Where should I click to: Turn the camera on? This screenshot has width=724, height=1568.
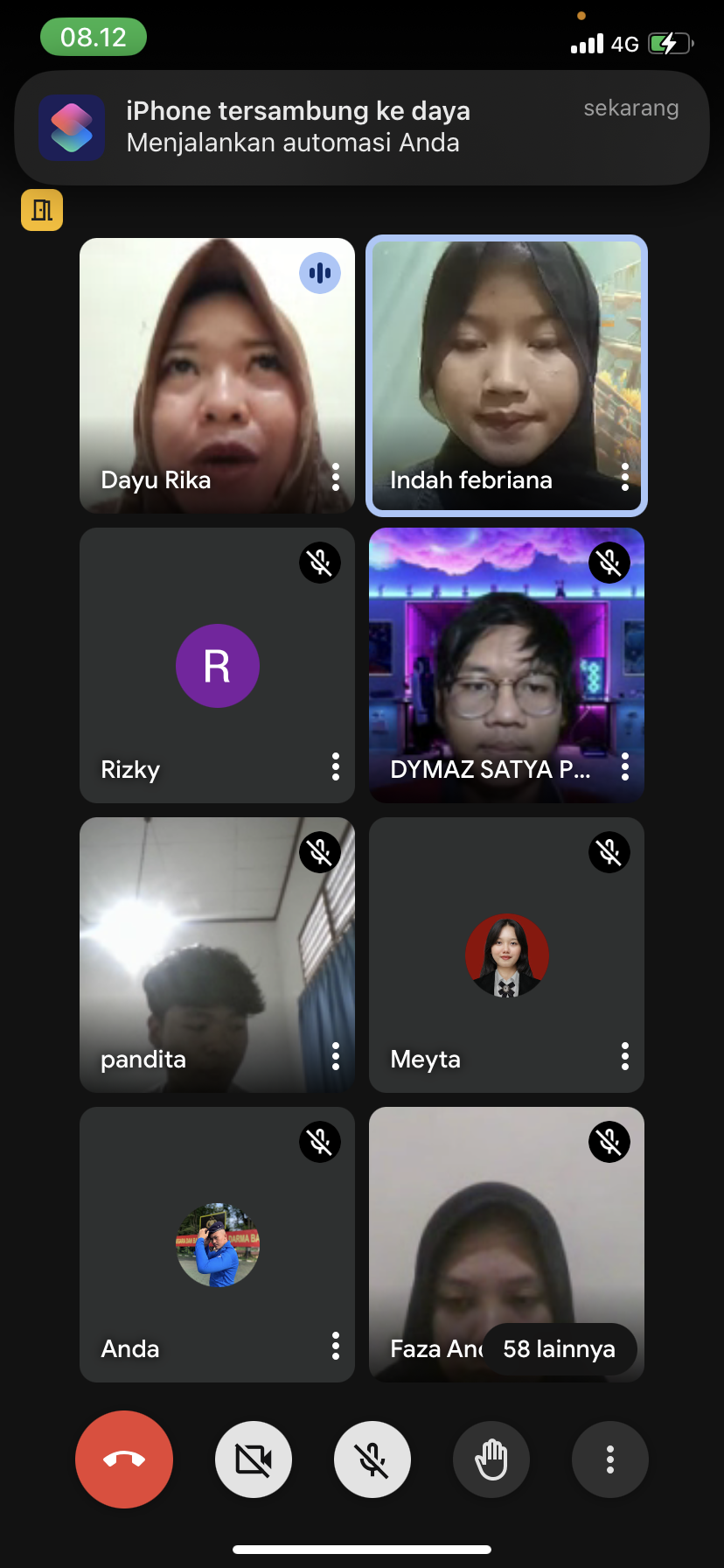(254, 1459)
